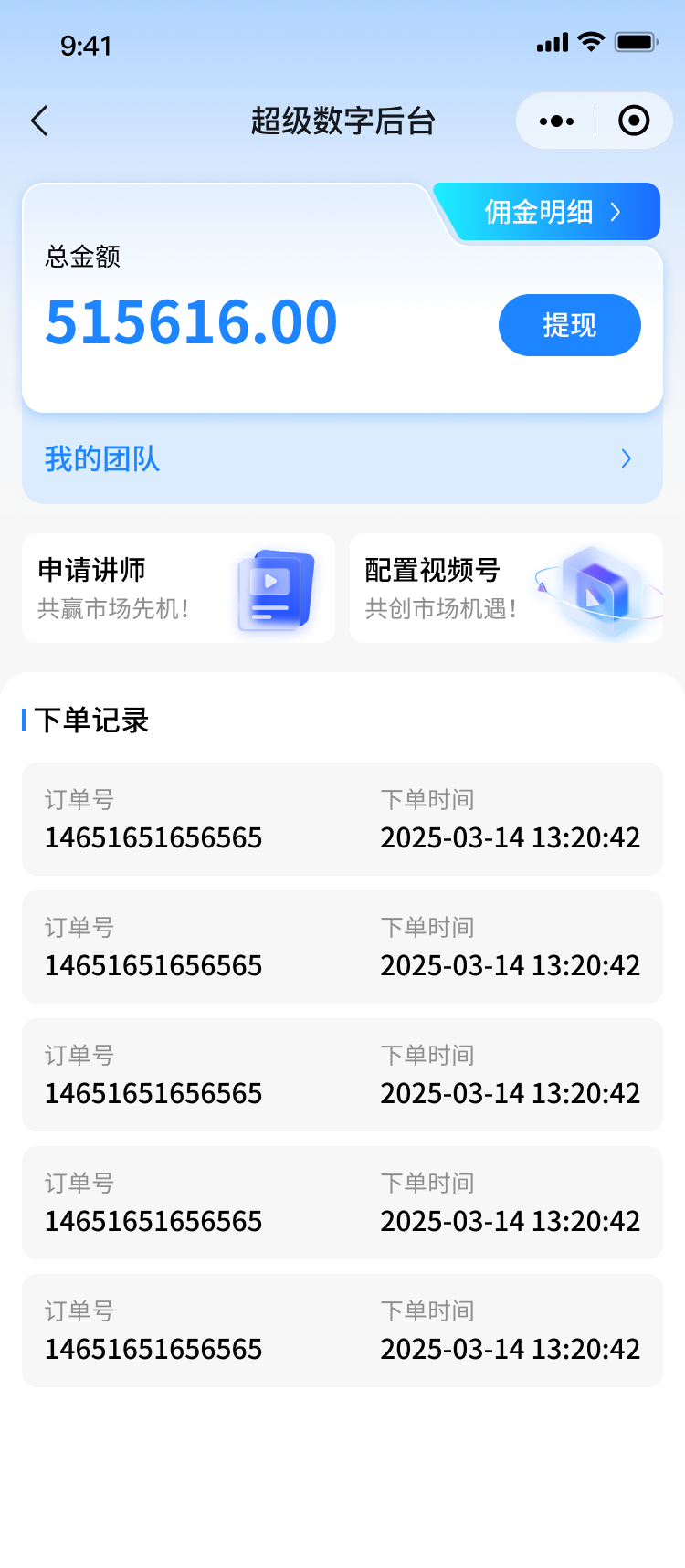Viewport: 685px width, 1568px height.
Task: Open the 我的团队 row
Action: coord(342,458)
